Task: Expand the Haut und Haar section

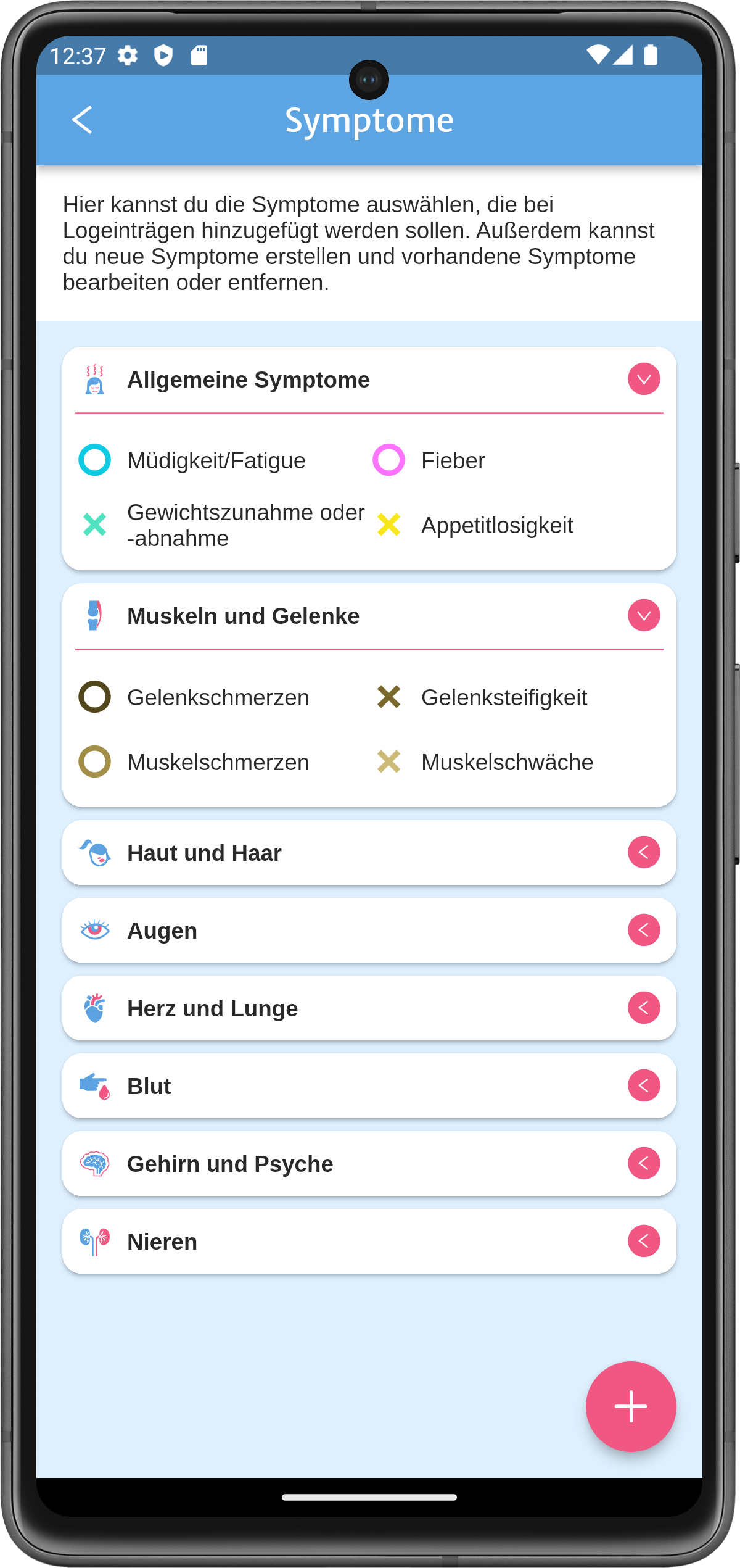Action: [644, 852]
